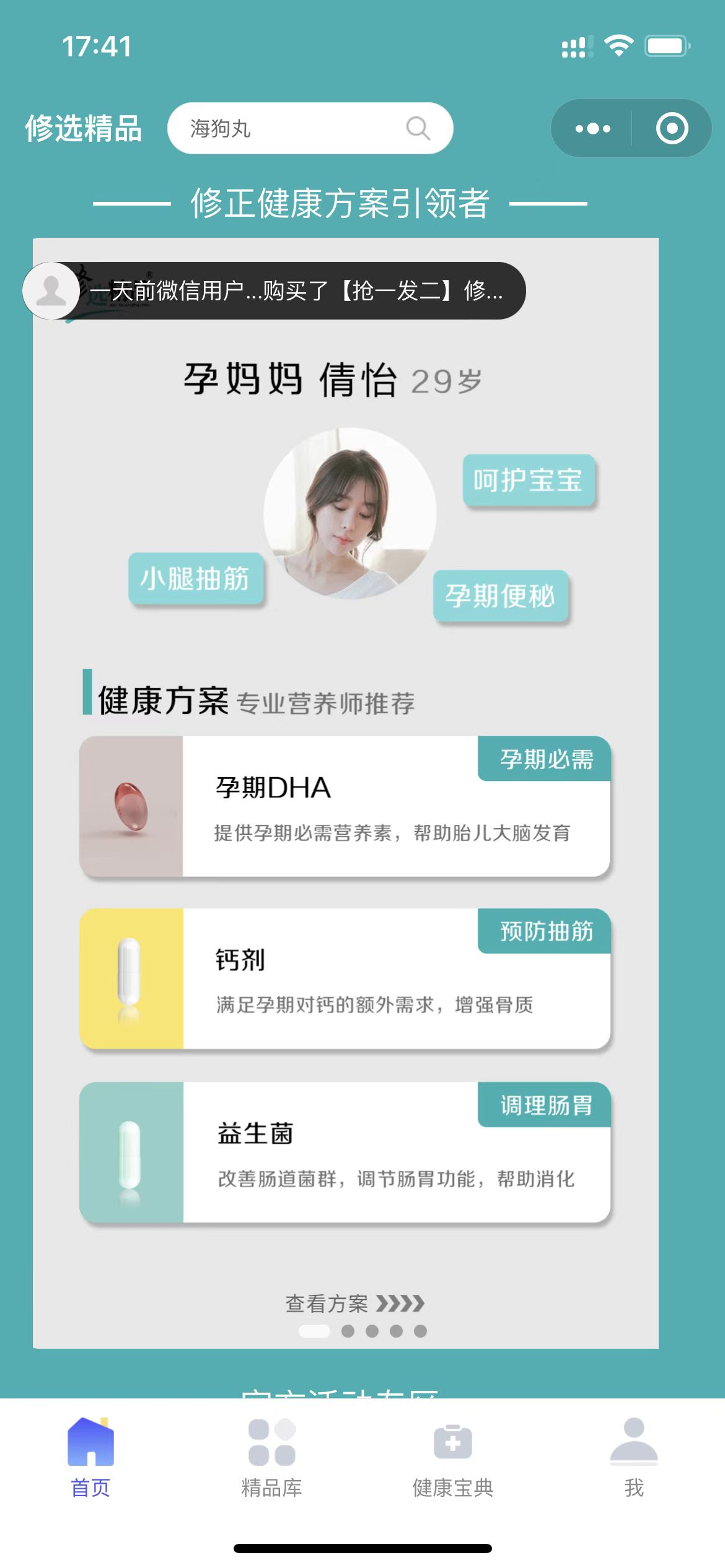Viewport: 725px width, 1568px height.
Task: Tap the magnifier search icon
Action: pyautogui.click(x=418, y=129)
